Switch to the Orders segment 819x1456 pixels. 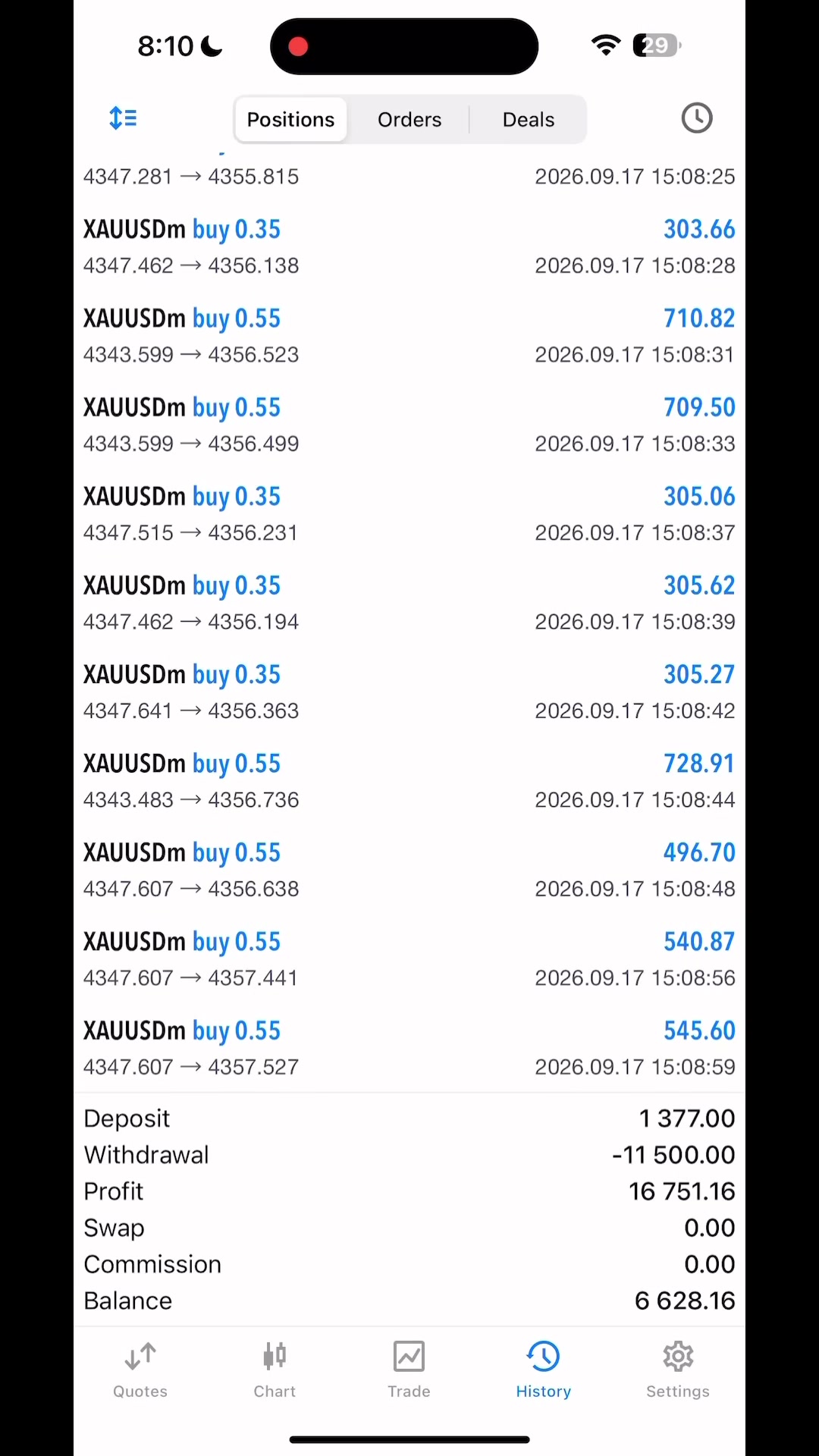409,120
